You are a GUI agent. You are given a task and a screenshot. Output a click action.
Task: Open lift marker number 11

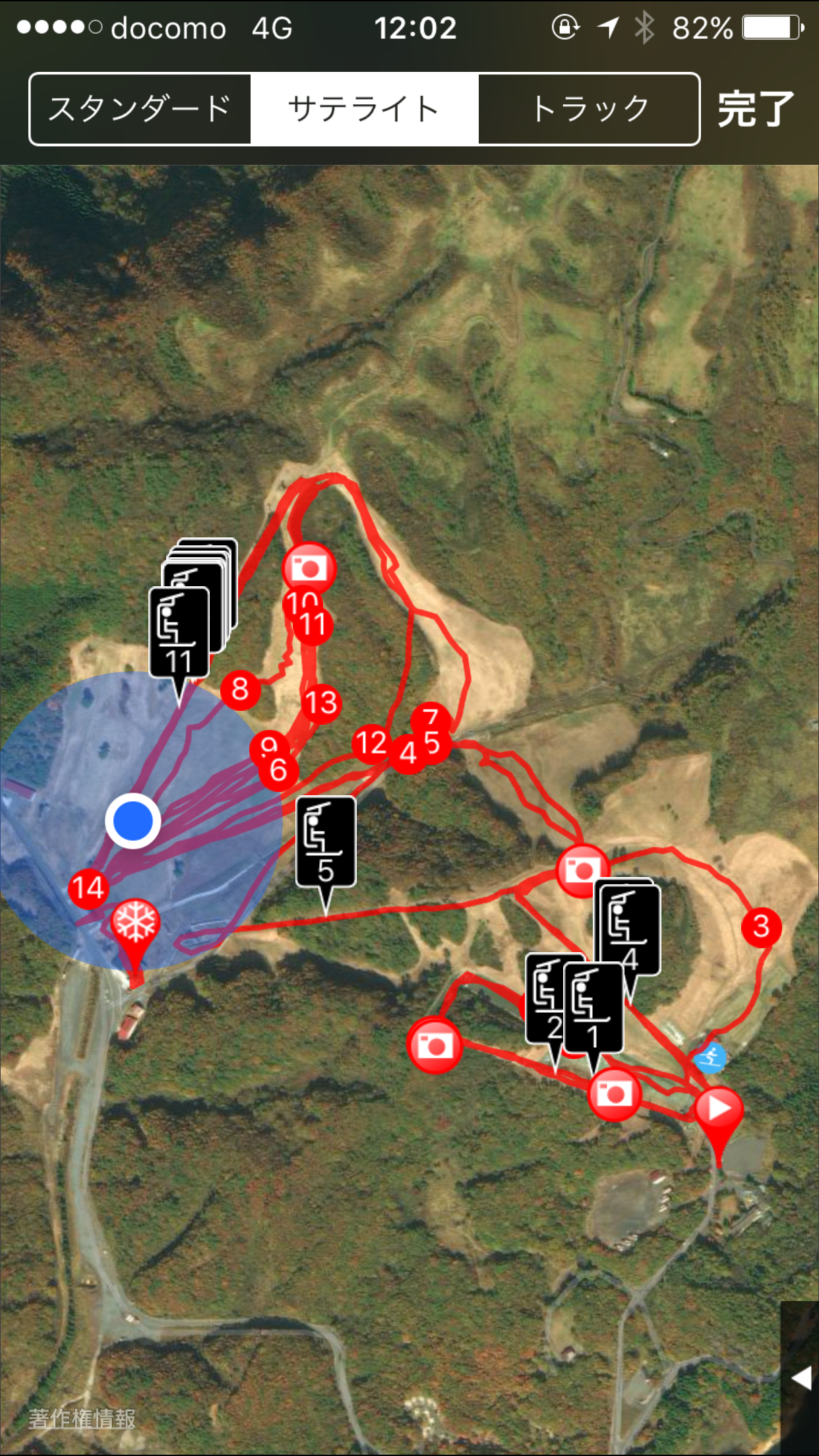click(179, 633)
